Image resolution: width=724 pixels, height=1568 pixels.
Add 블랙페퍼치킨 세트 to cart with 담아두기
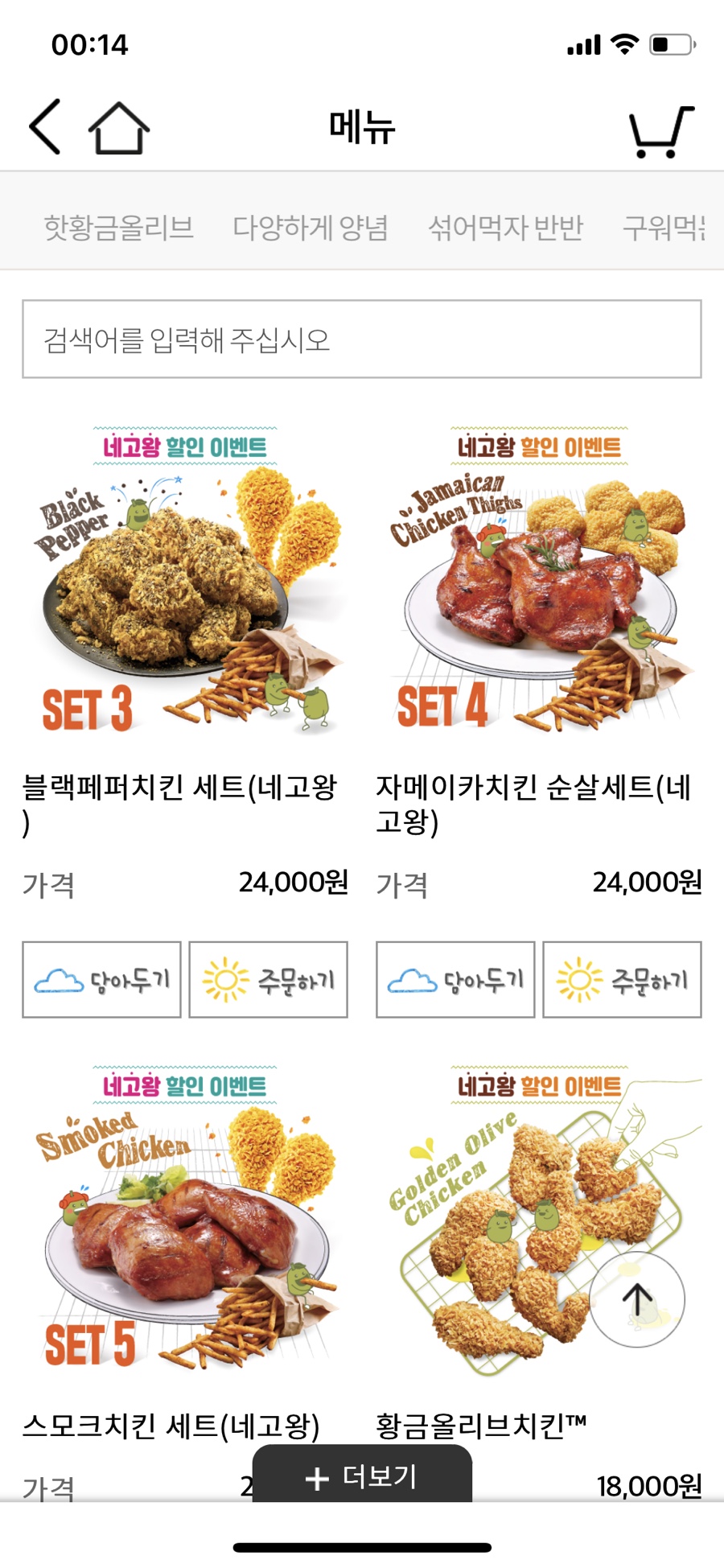tap(102, 980)
